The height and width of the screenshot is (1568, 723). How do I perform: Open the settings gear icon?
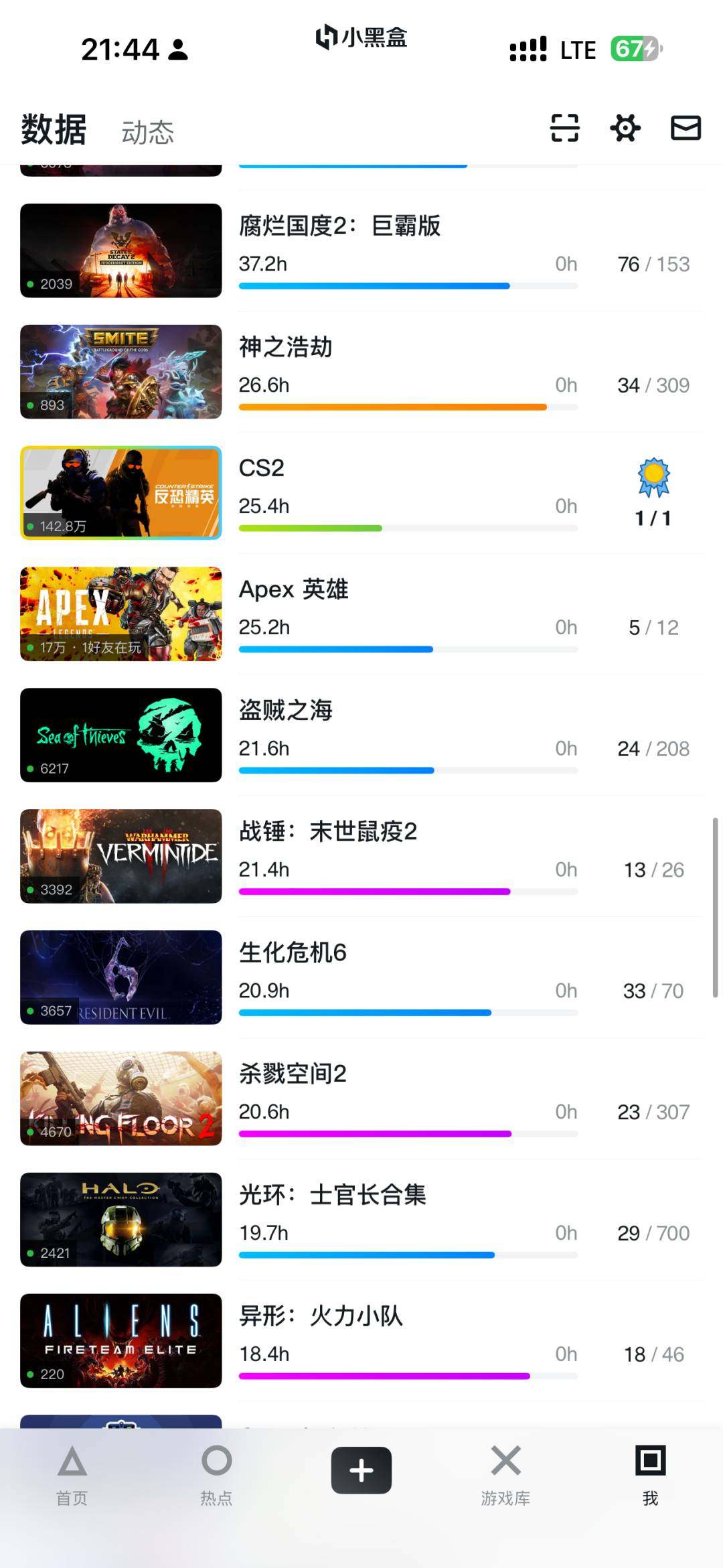(x=625, y=129)
